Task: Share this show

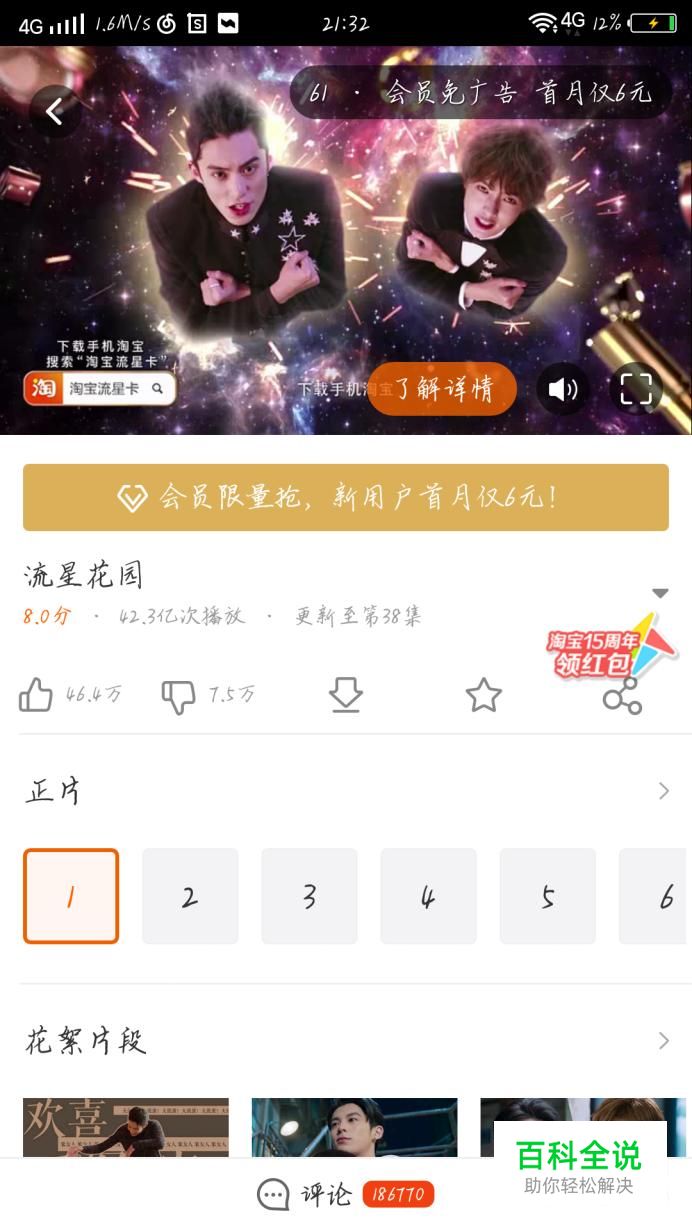Action: click(622, 696)
